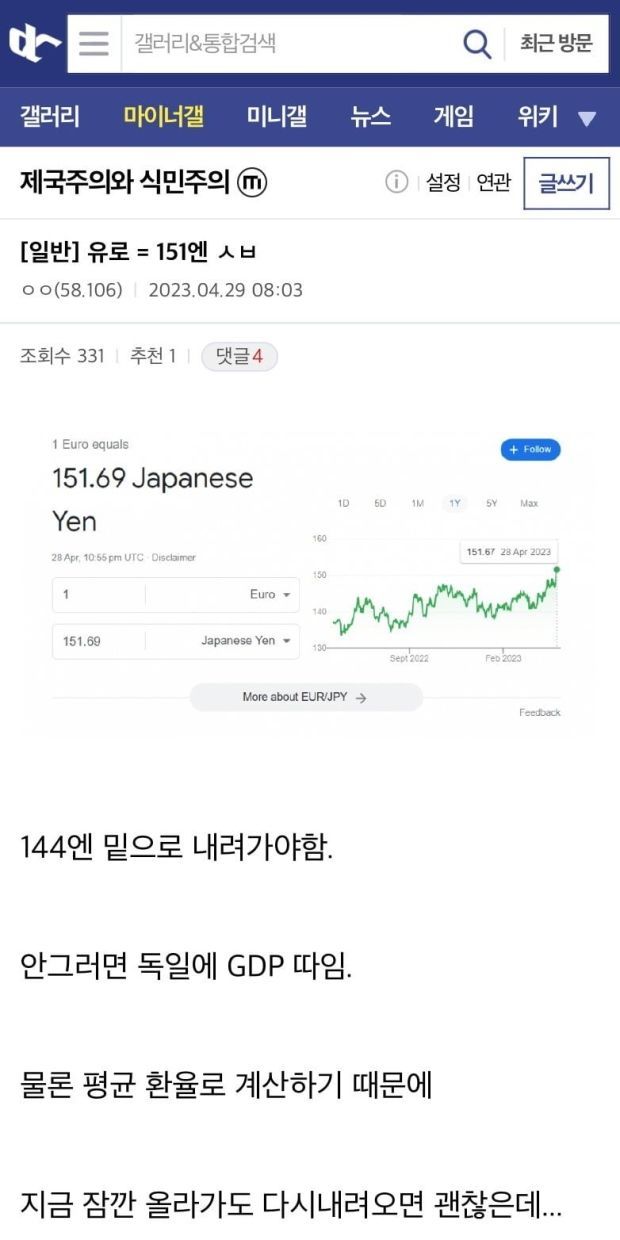The image size is (620, 1240).
Task: Select the 마이너갤 tab
Action: [x=164, y=117]
